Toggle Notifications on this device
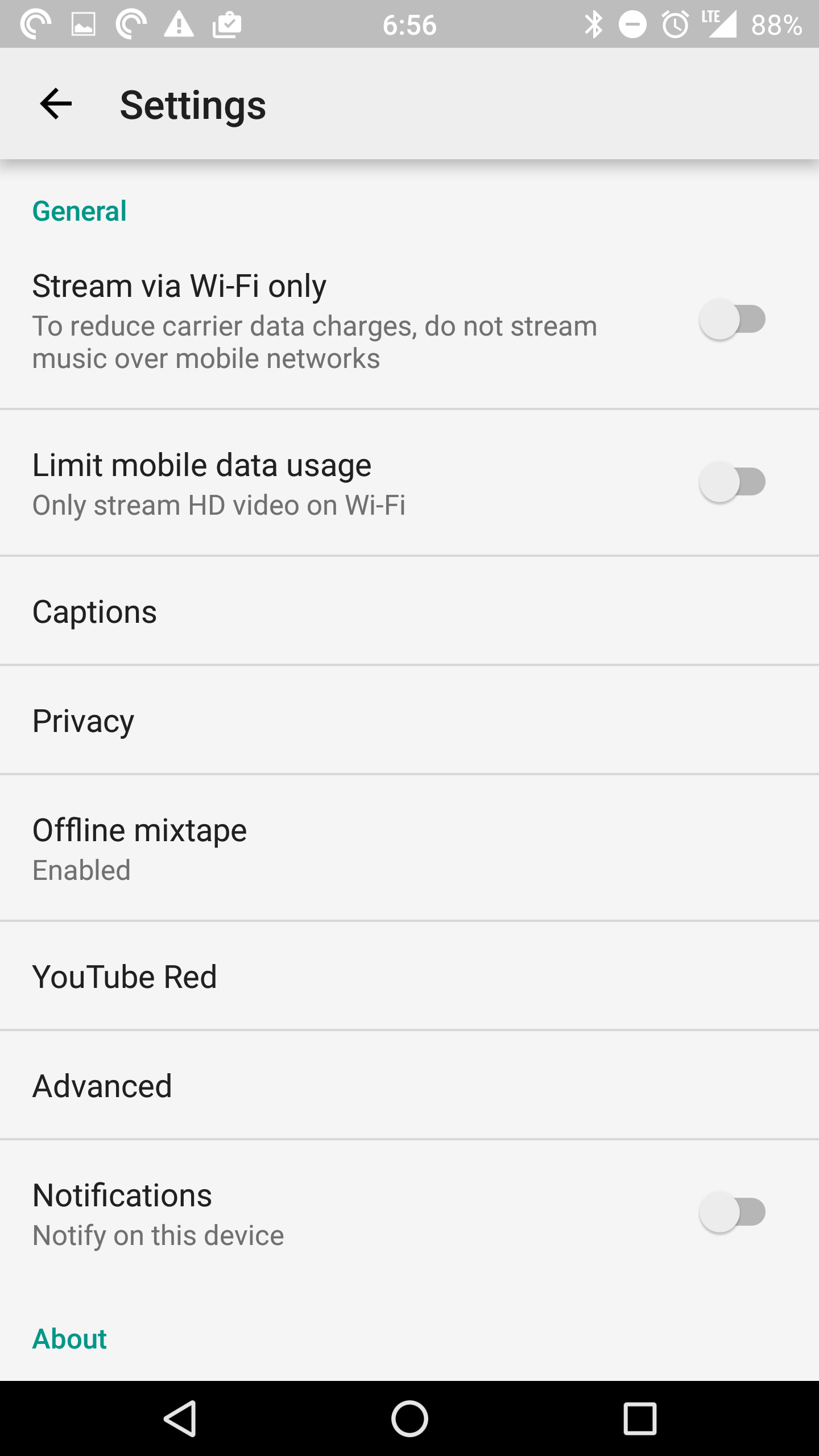The image size is (819, 1456). click(733, 1212)
